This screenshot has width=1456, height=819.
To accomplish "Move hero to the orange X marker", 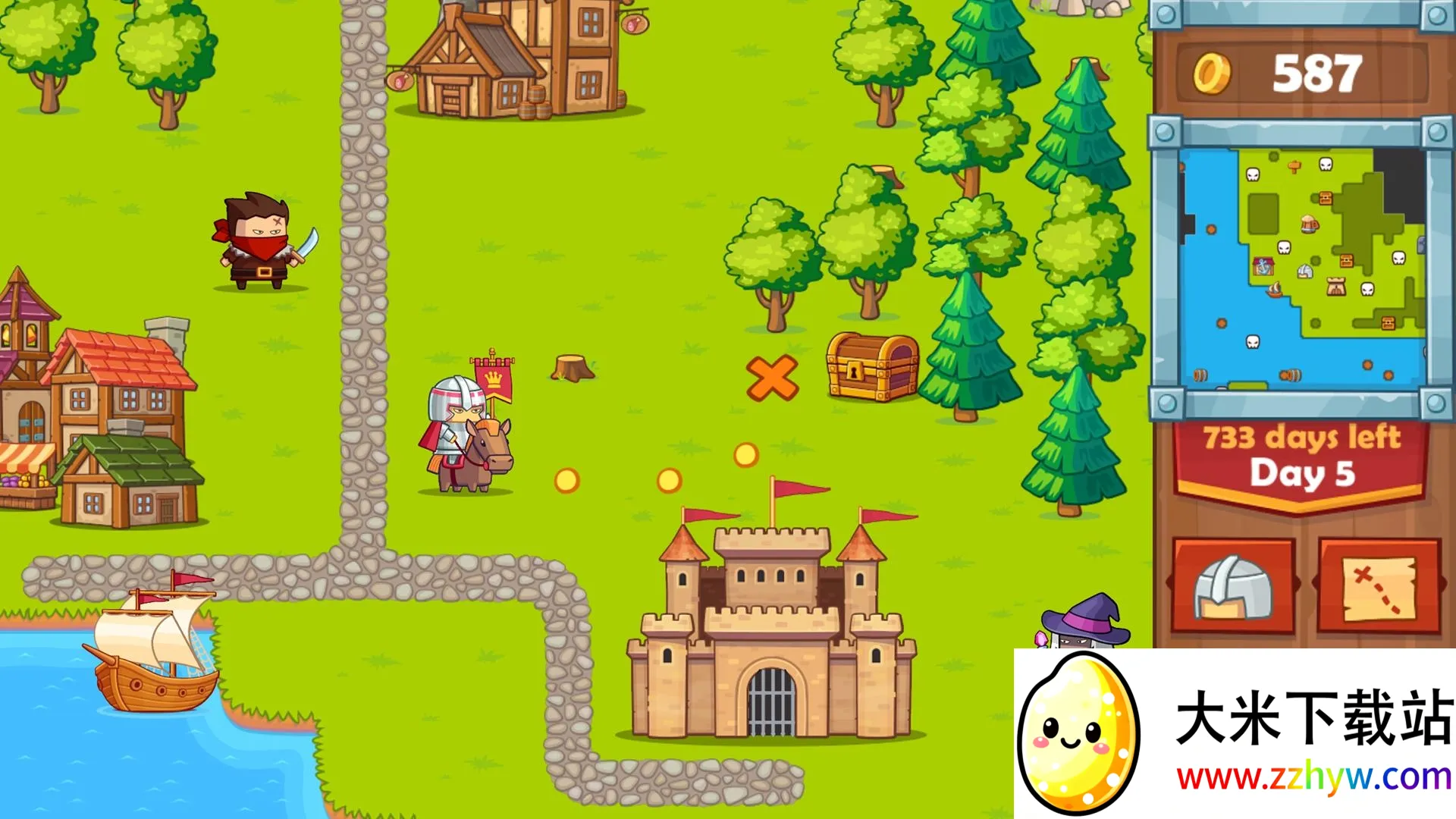I will 772,378.
